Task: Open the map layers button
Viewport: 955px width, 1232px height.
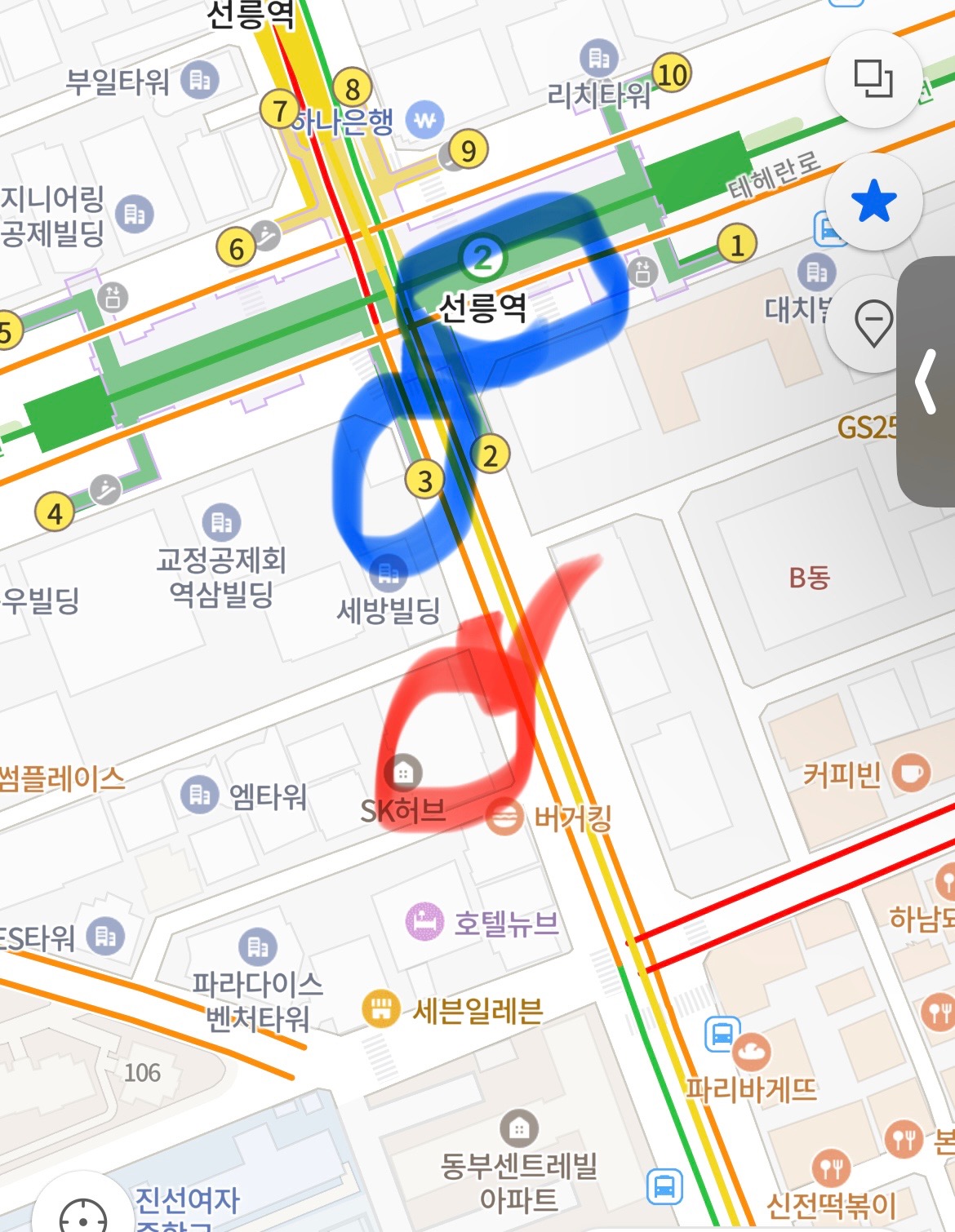Action: click(x=873, y=79)
